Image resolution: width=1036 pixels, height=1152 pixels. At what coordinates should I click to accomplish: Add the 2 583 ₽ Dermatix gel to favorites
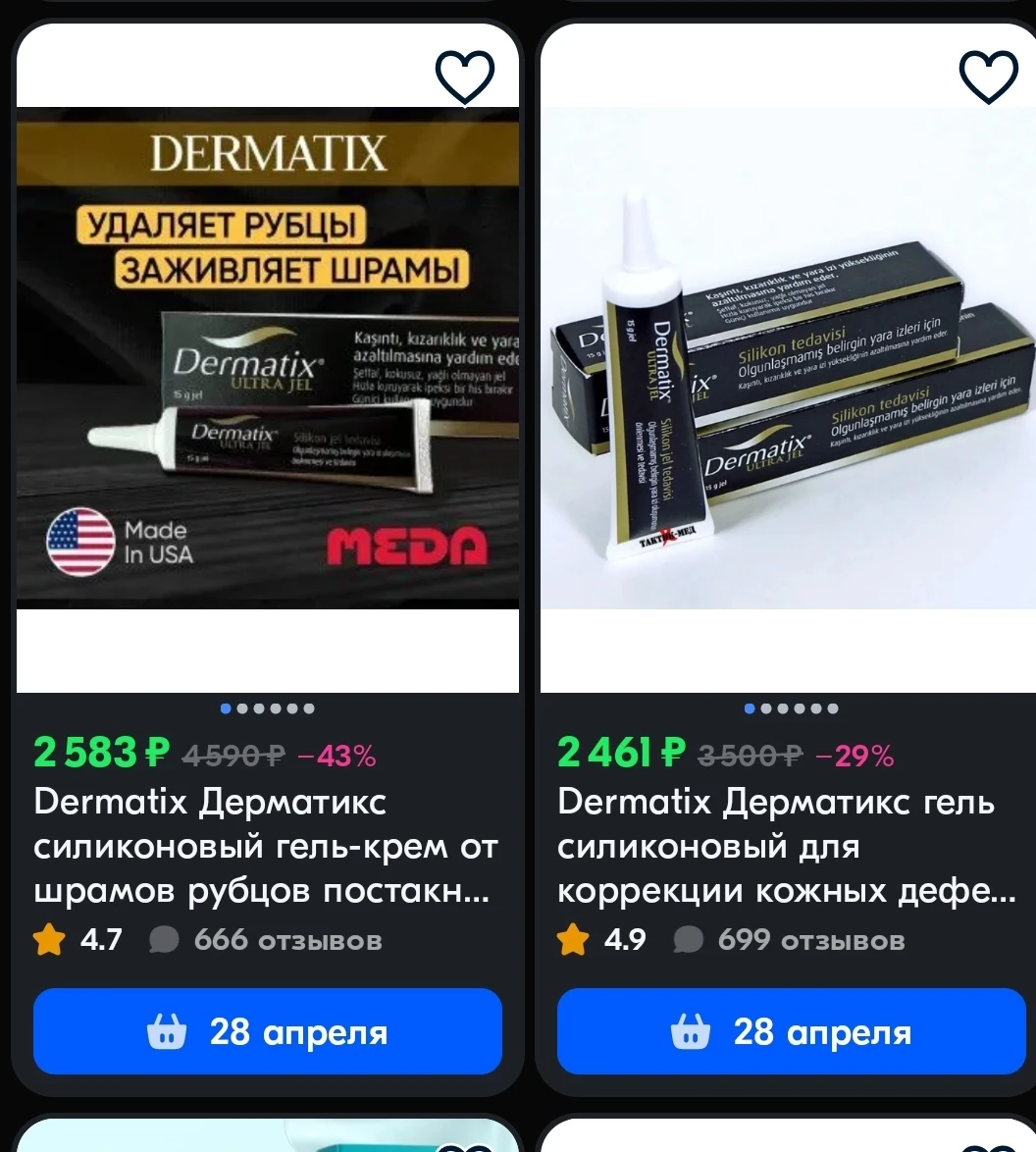464,77
